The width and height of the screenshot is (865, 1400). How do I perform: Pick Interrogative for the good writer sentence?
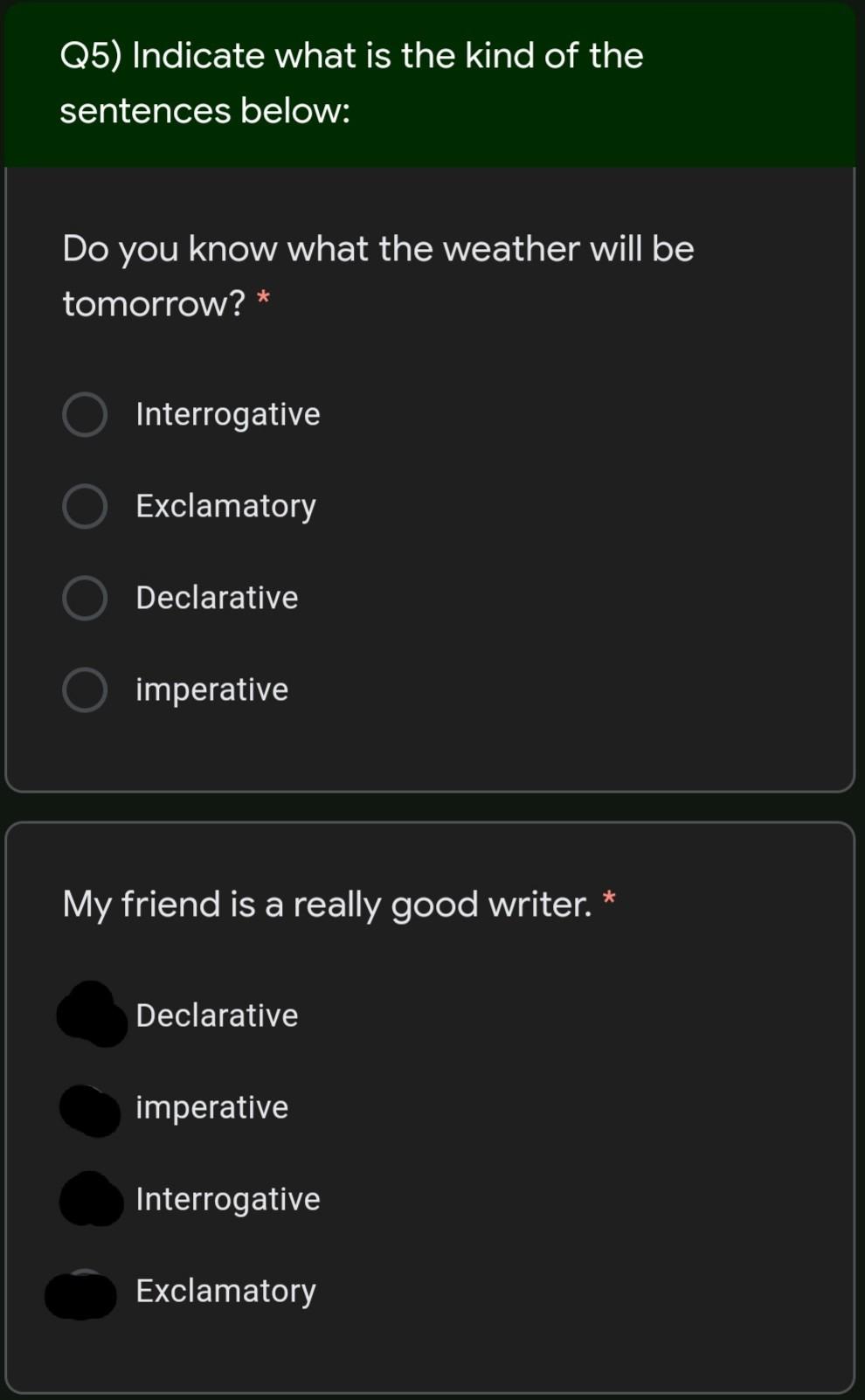click(x=89, y=1199)
